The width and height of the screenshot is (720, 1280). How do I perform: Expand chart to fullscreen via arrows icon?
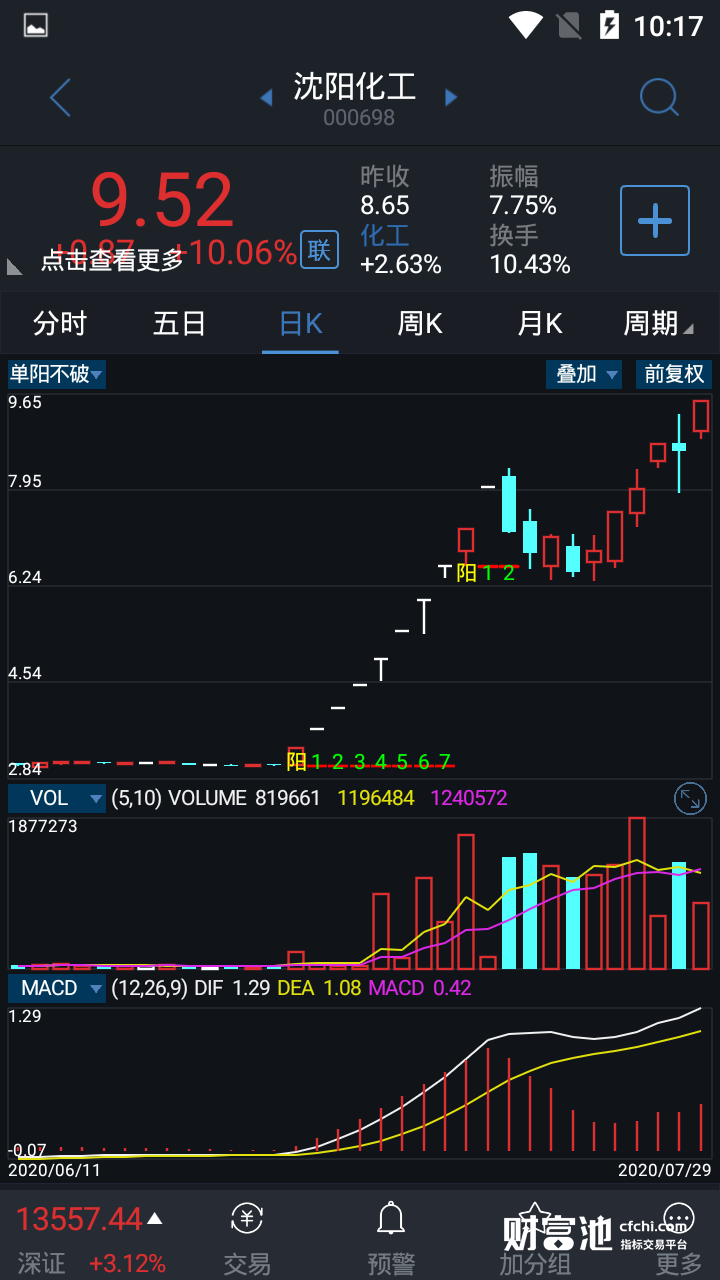[690, 798]
